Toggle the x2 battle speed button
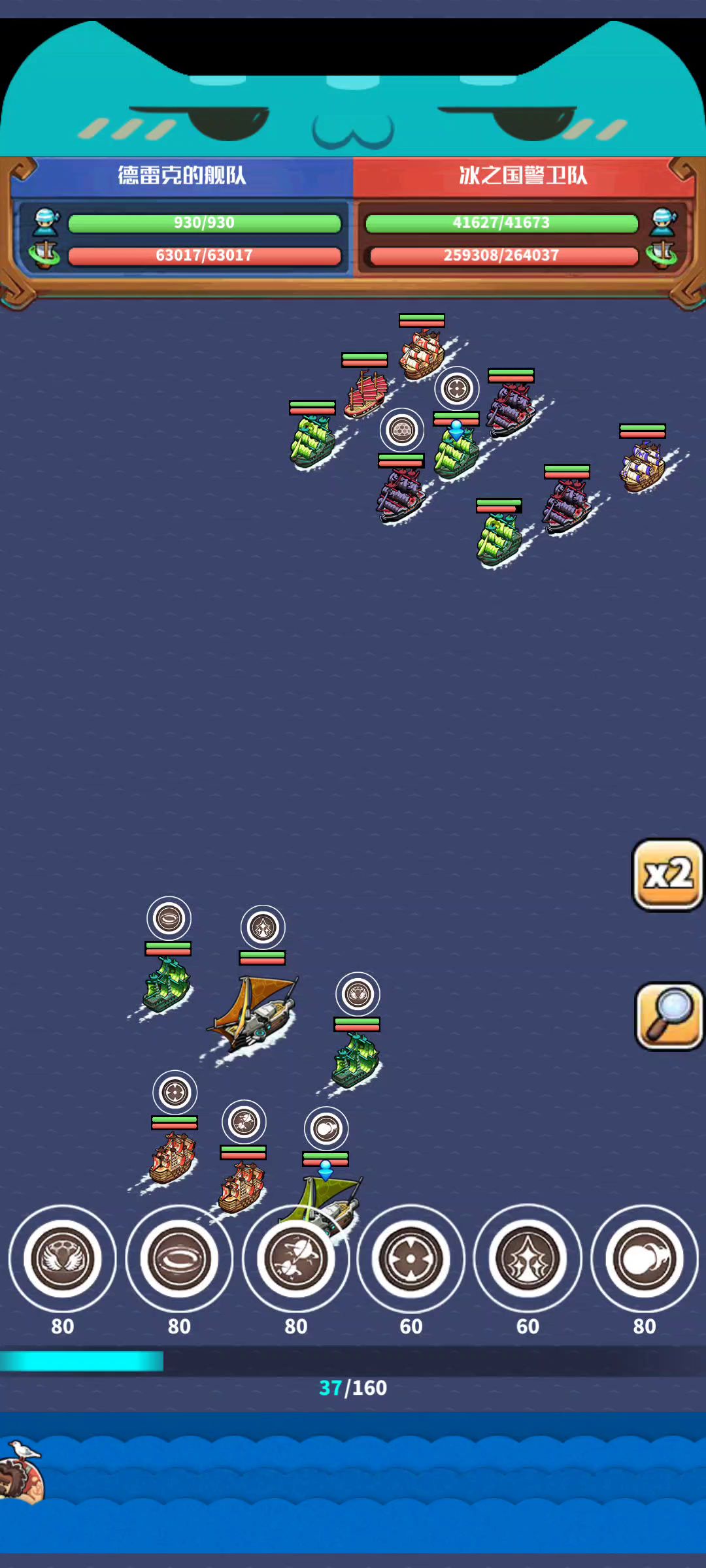 click(x=667, y=874)
